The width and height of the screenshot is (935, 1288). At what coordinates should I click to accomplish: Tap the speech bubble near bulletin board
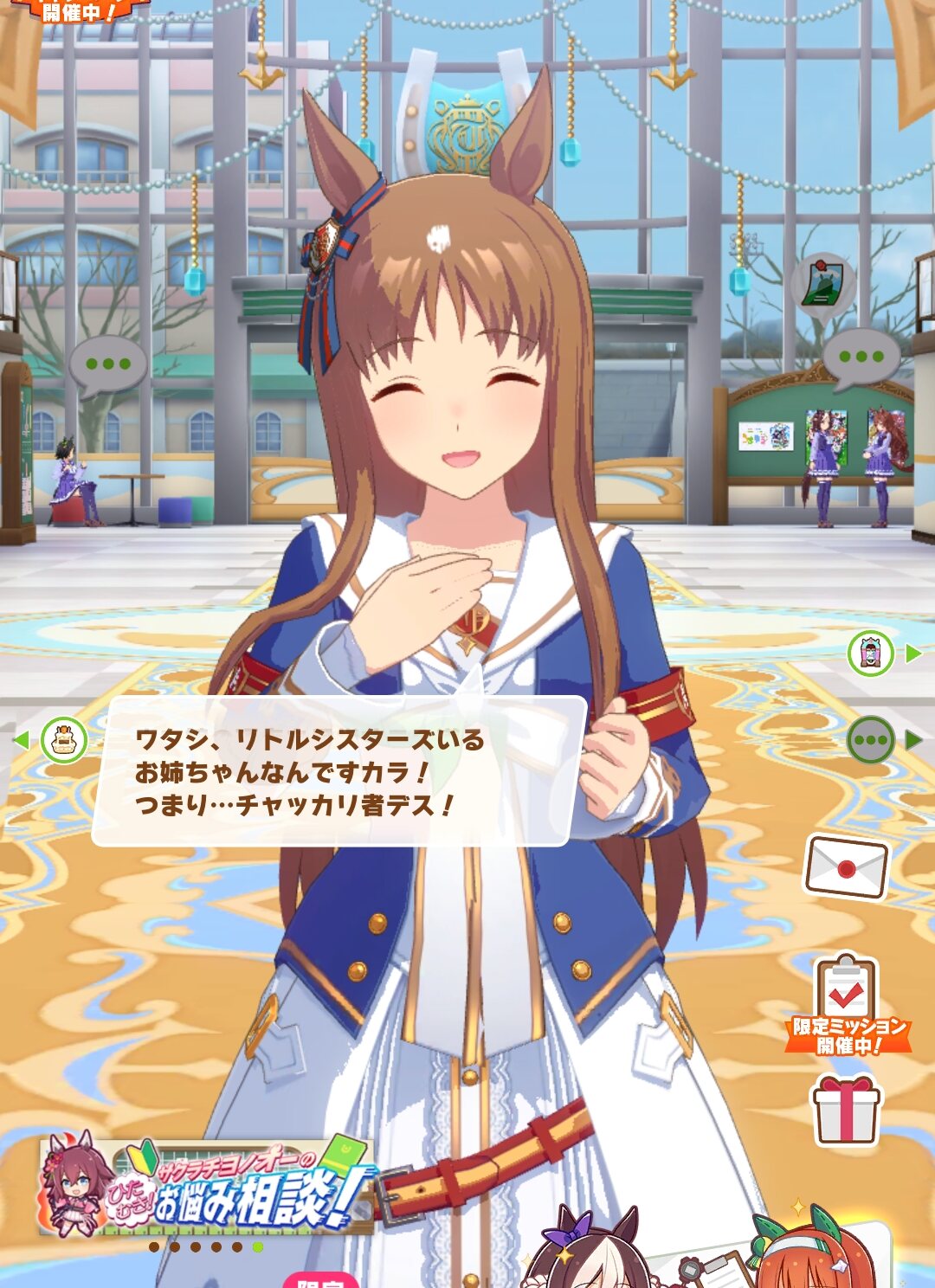[860, 357]
